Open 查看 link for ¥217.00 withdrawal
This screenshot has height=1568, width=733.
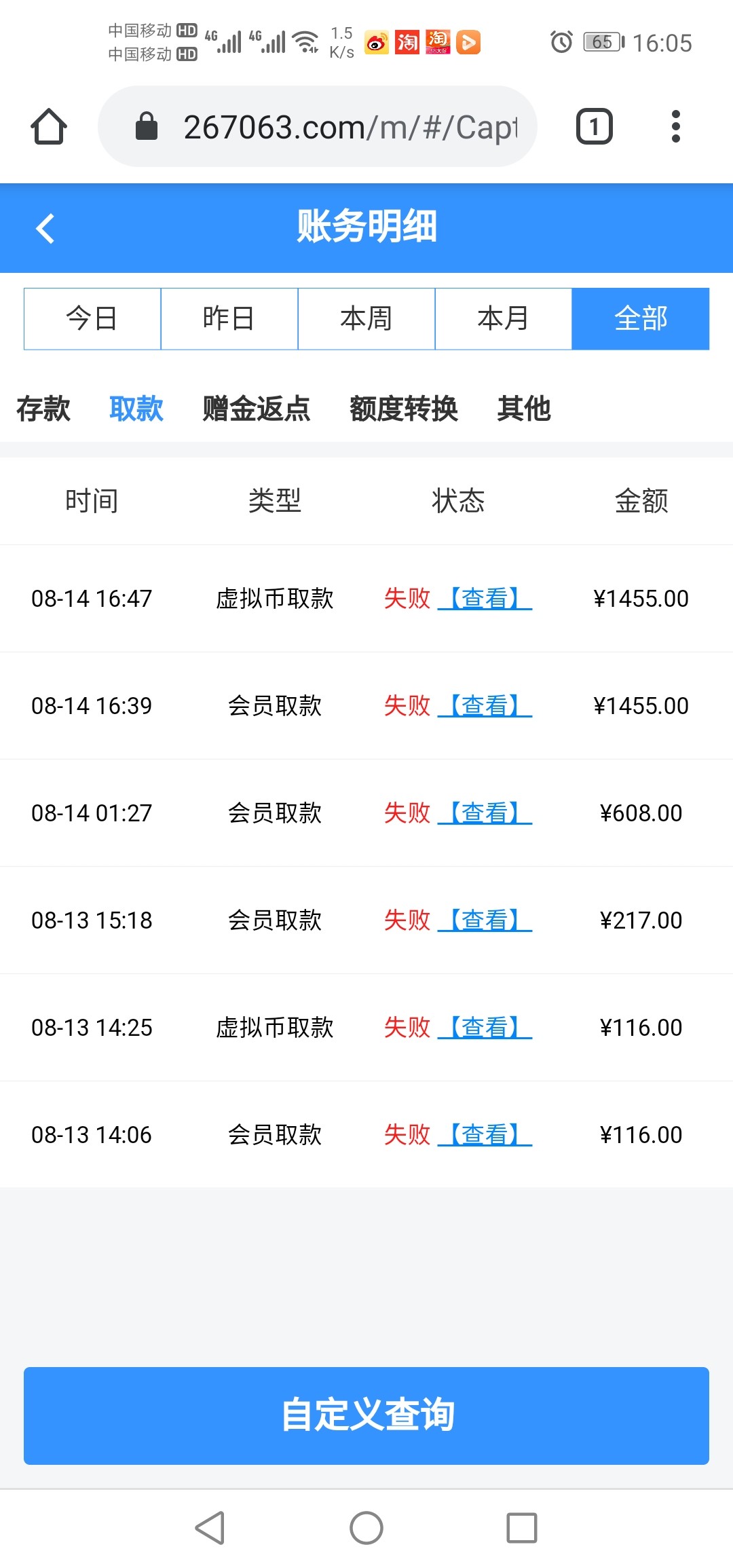(485, 920)
